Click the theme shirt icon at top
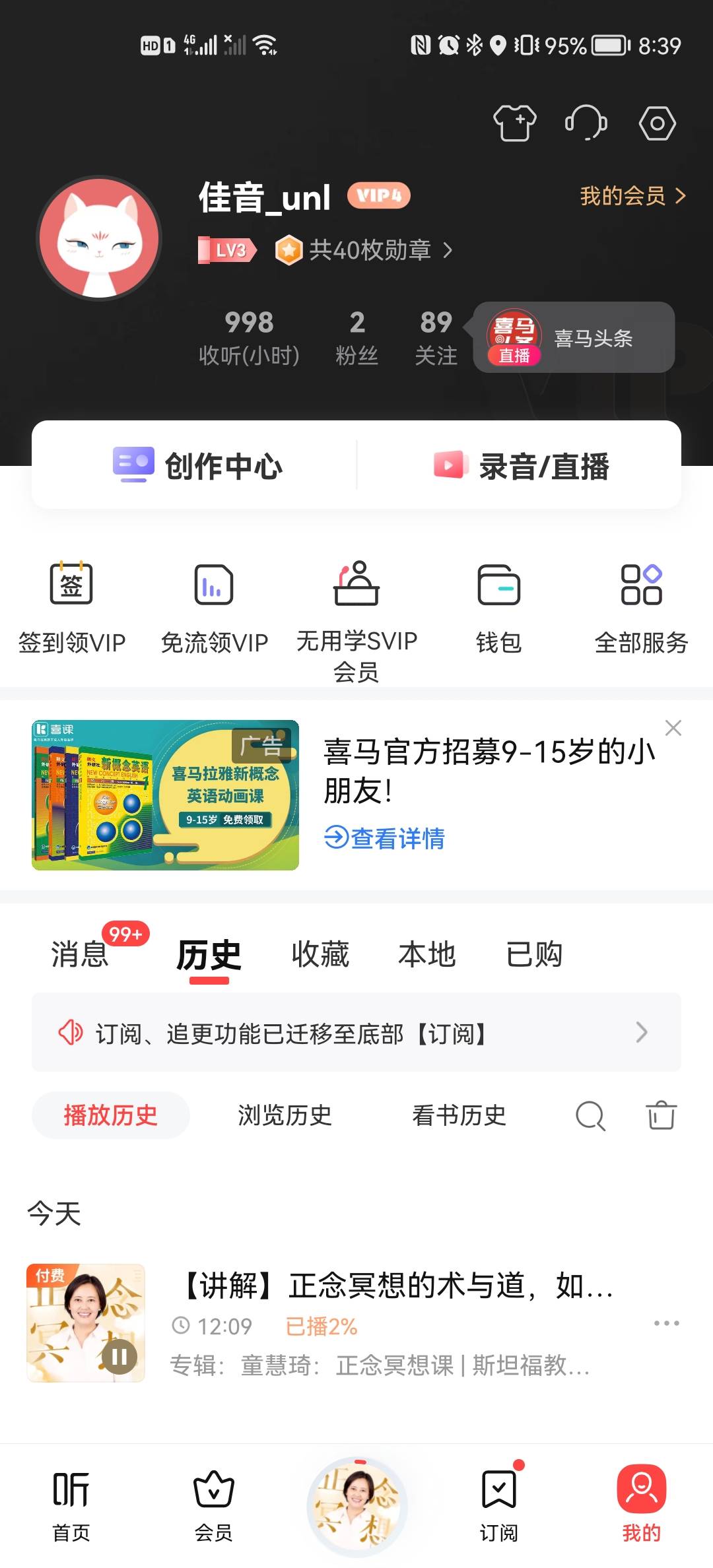 [x=514, y=123]
